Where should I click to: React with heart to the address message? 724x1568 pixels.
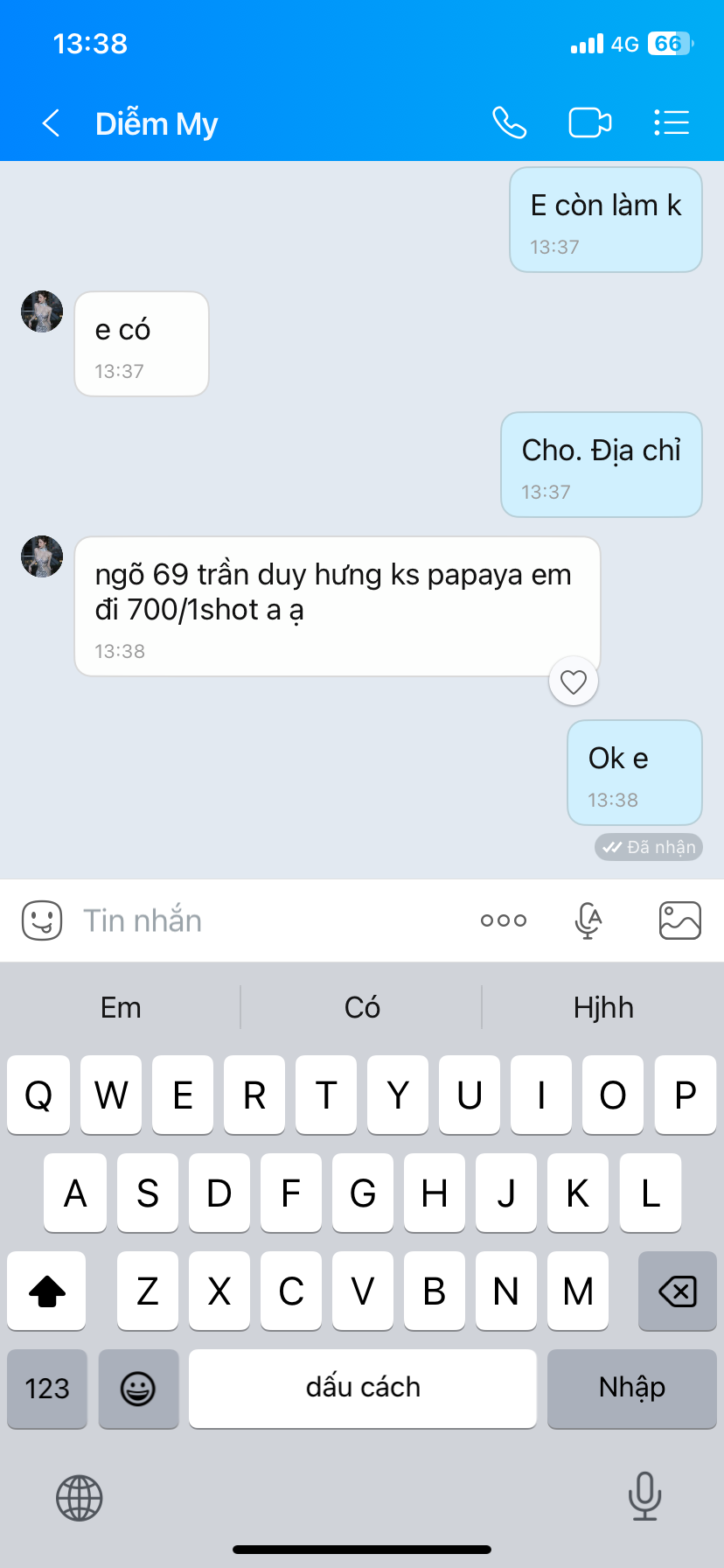point(574,682)
